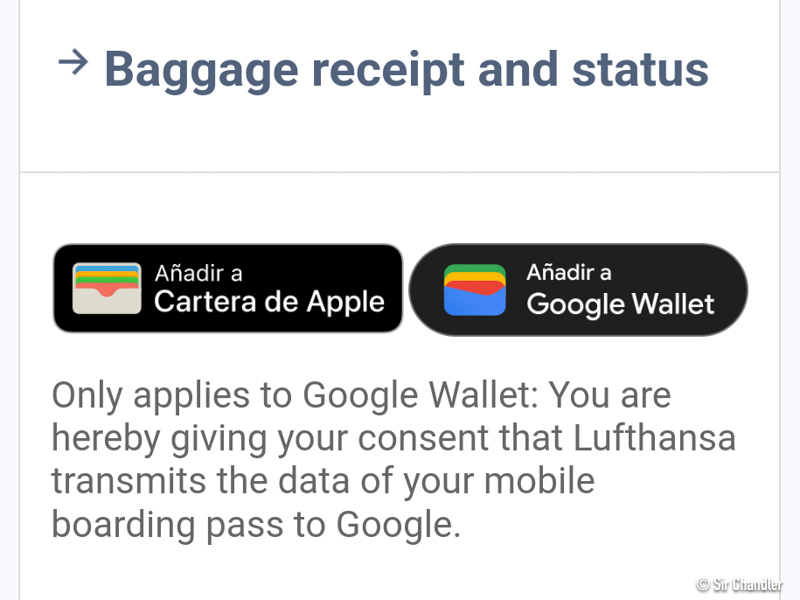Add boarding pass to Google Wallet
The image size is (800, 600).
point(578,289)
